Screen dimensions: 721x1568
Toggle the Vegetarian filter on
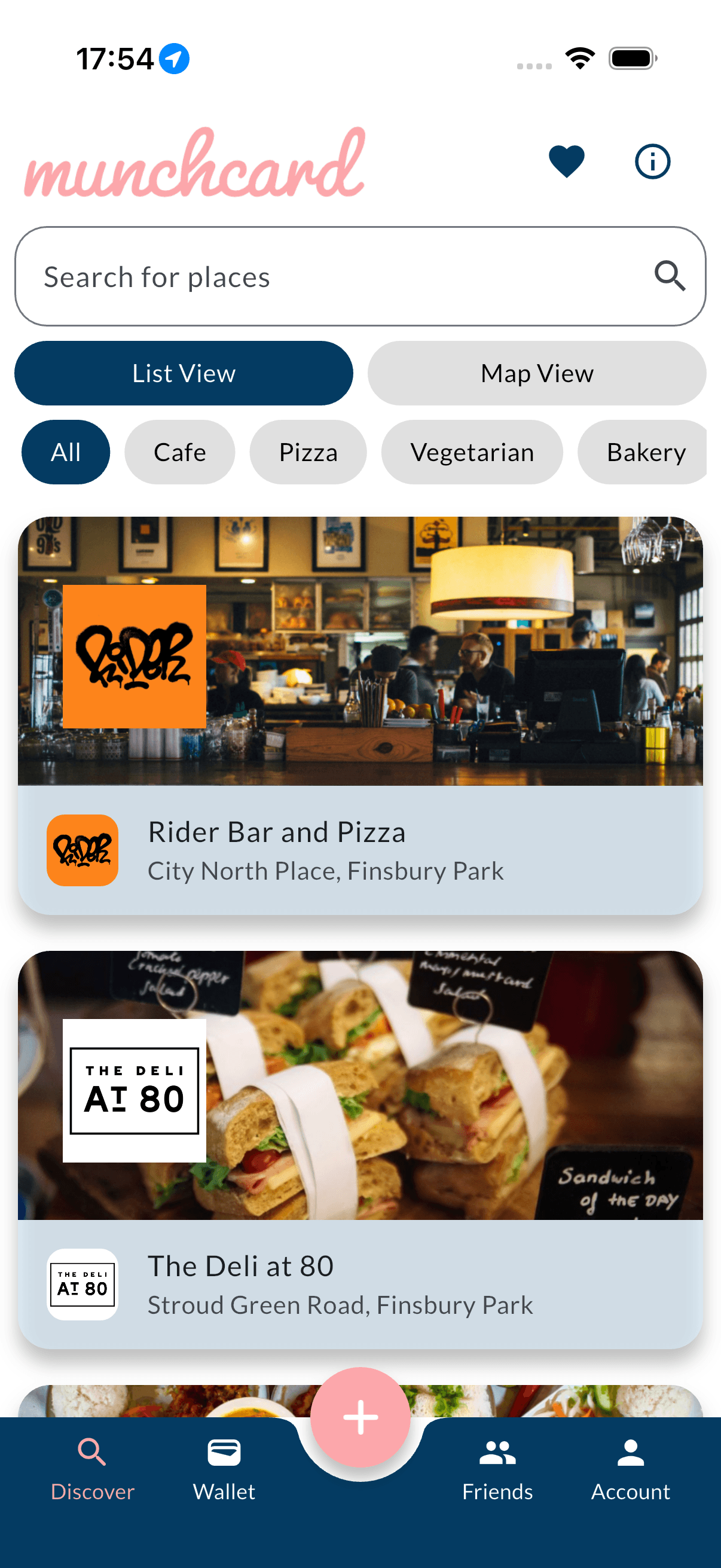[x=472, y=452]
